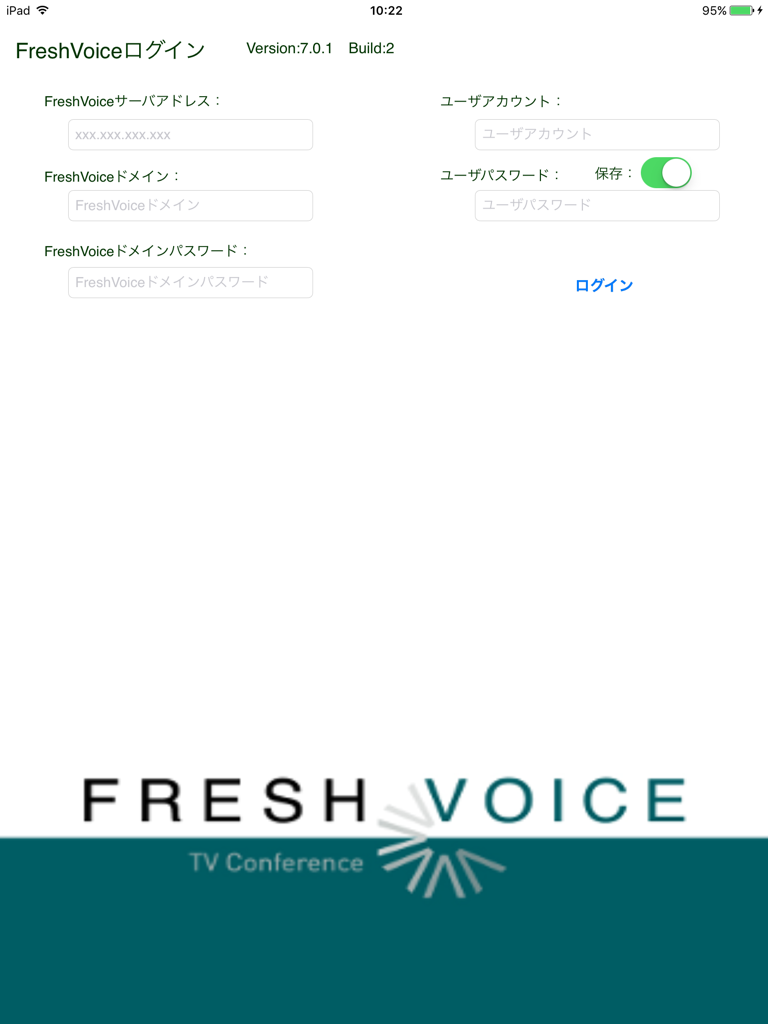Disable the 保存 password switch
This screenshot has width=768, height=1024.
pyautogui.click(x=666, y=173)
